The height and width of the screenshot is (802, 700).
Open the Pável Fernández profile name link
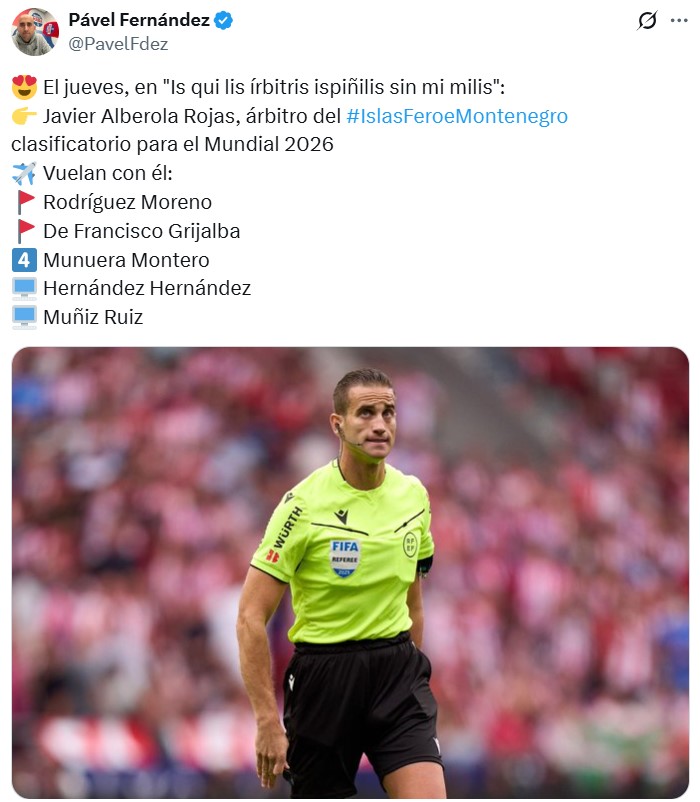pos(138,20)
